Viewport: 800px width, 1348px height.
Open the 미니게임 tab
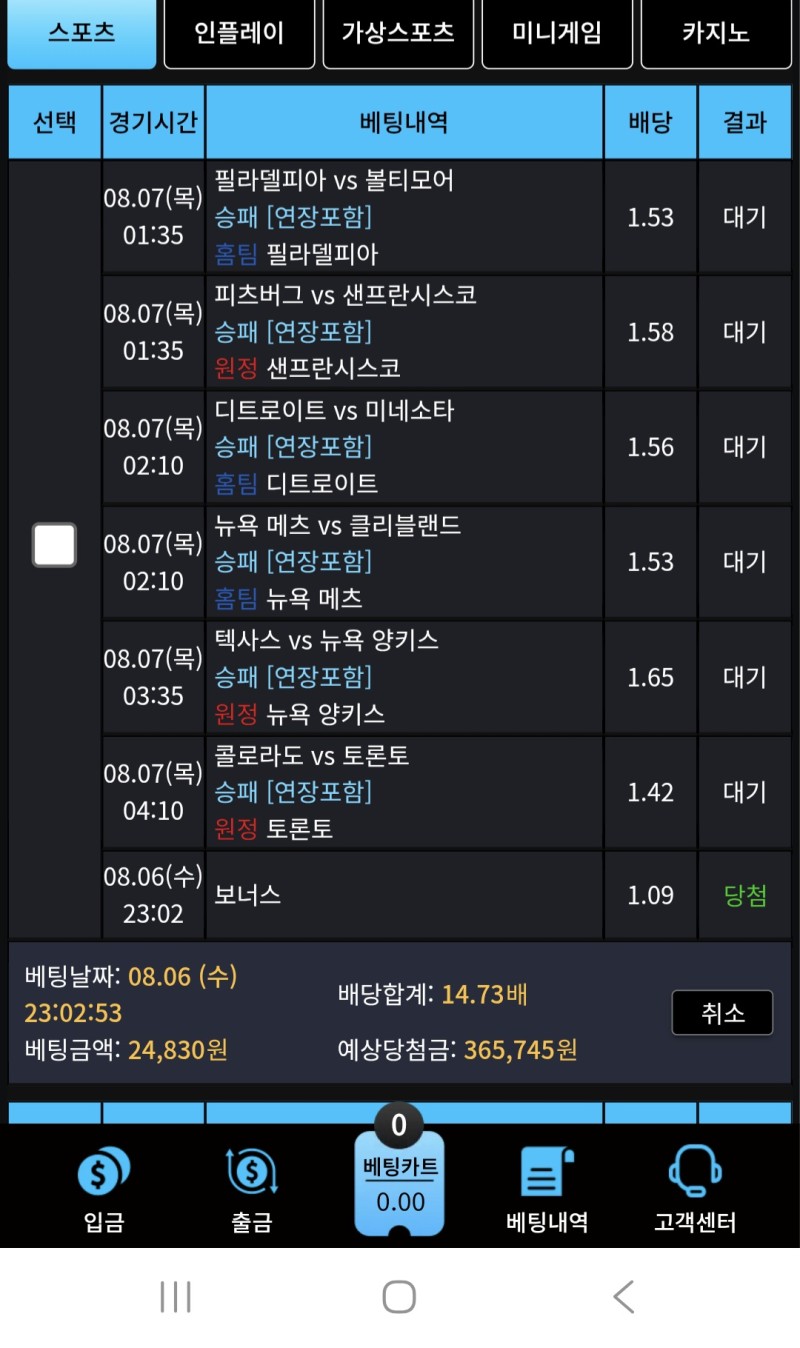tap(557, 33)
